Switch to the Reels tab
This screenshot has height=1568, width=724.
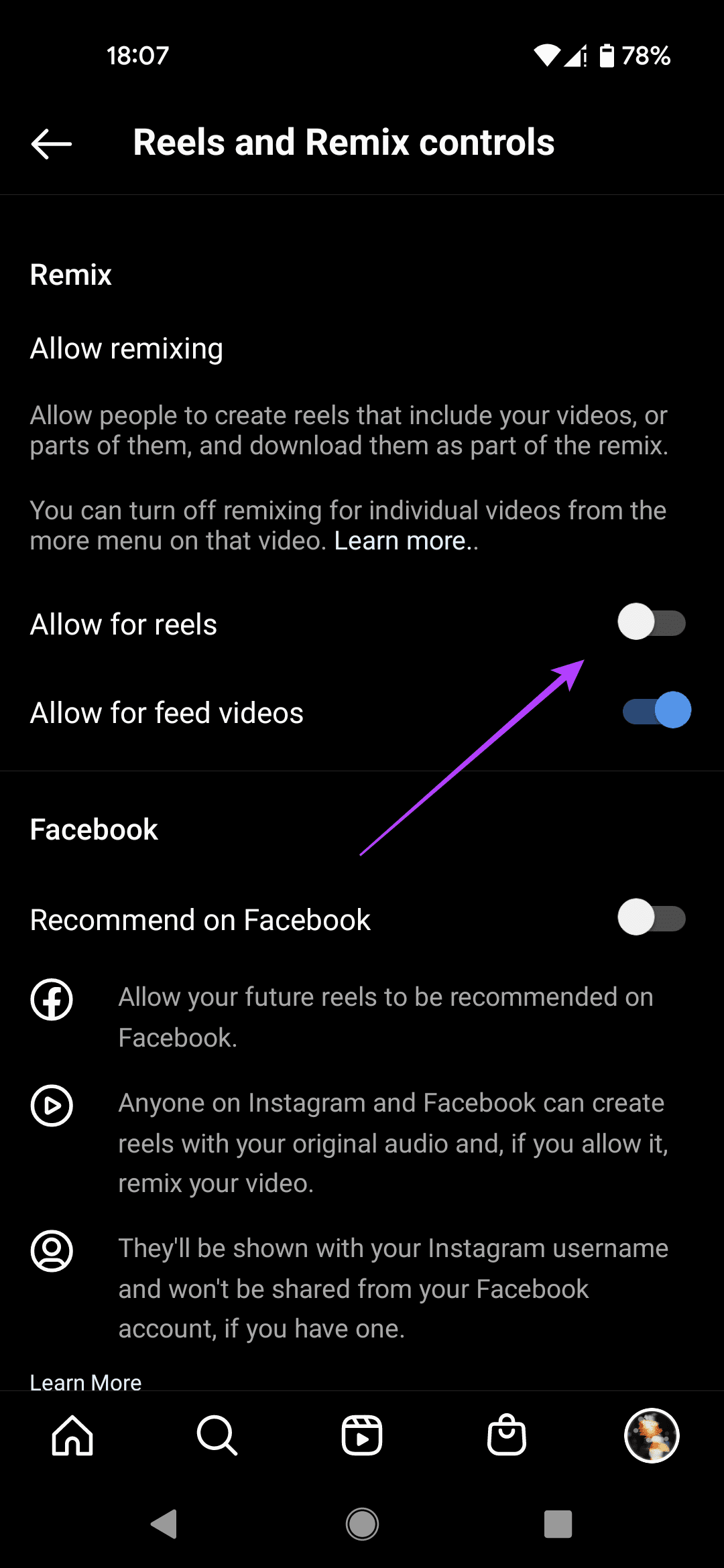pos(362,1436)
